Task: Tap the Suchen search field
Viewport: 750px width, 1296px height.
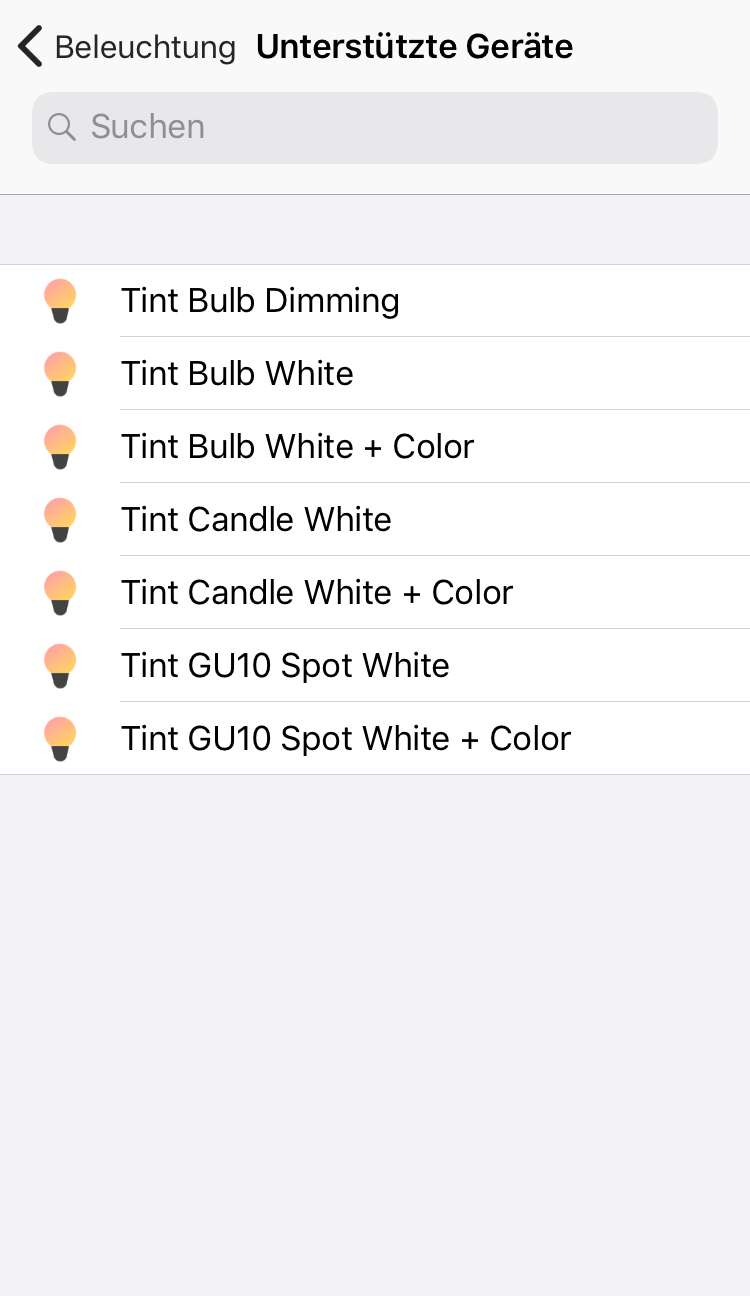Action: click(375, 127)
